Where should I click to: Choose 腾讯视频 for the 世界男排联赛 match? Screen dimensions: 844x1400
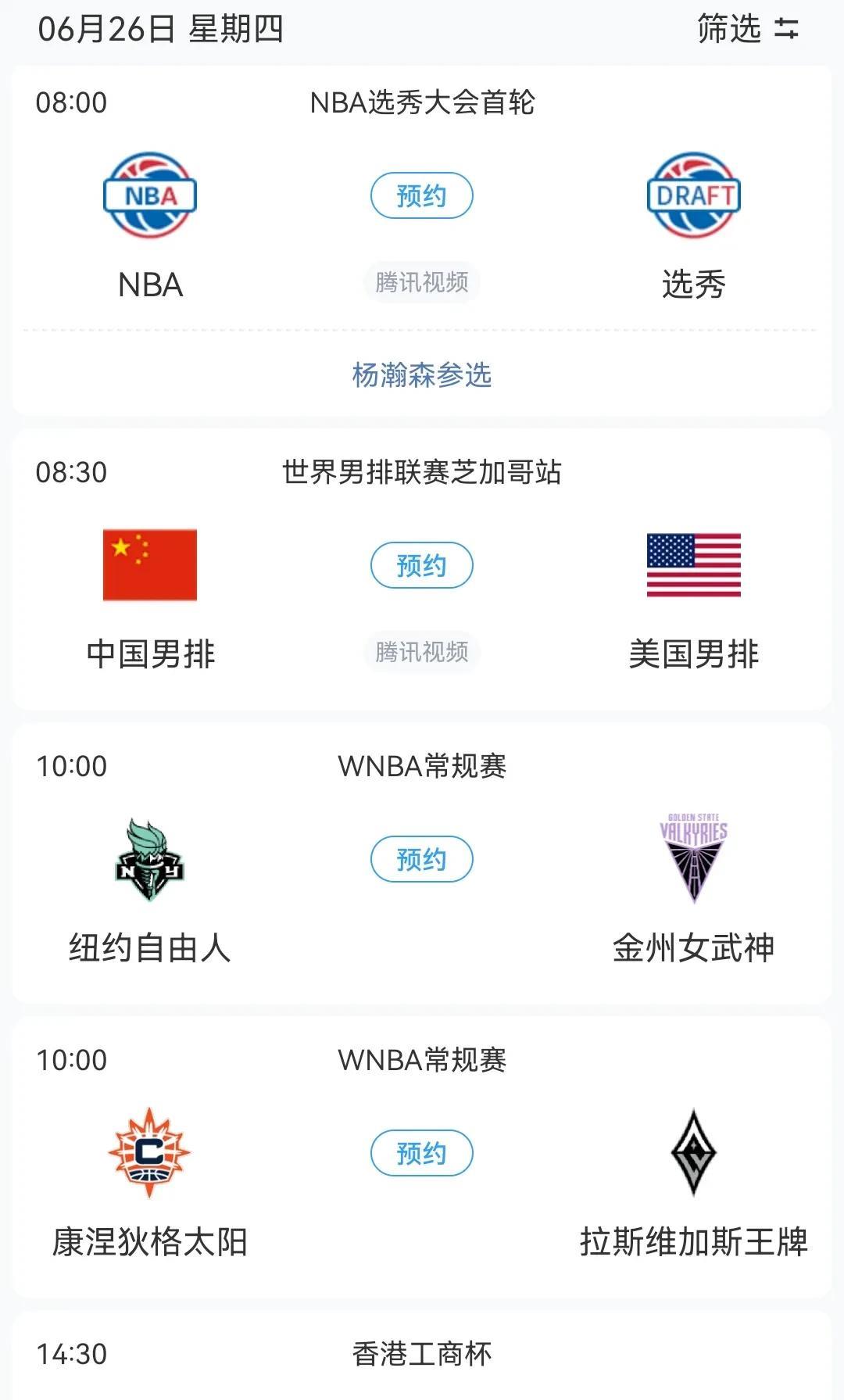tap(421, 652)
